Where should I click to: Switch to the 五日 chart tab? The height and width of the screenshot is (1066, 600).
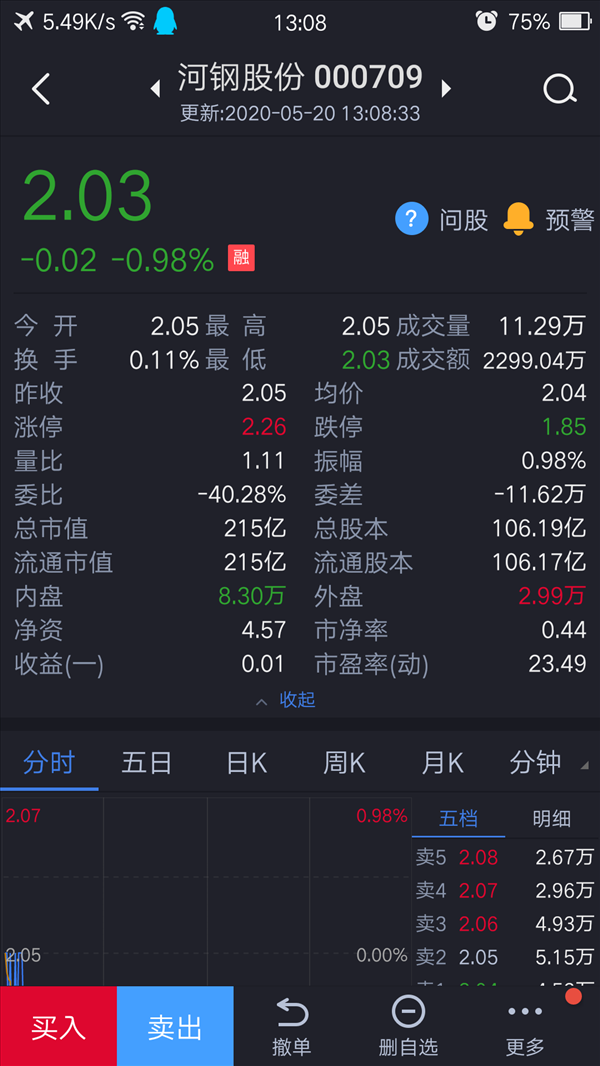(147, 763)
